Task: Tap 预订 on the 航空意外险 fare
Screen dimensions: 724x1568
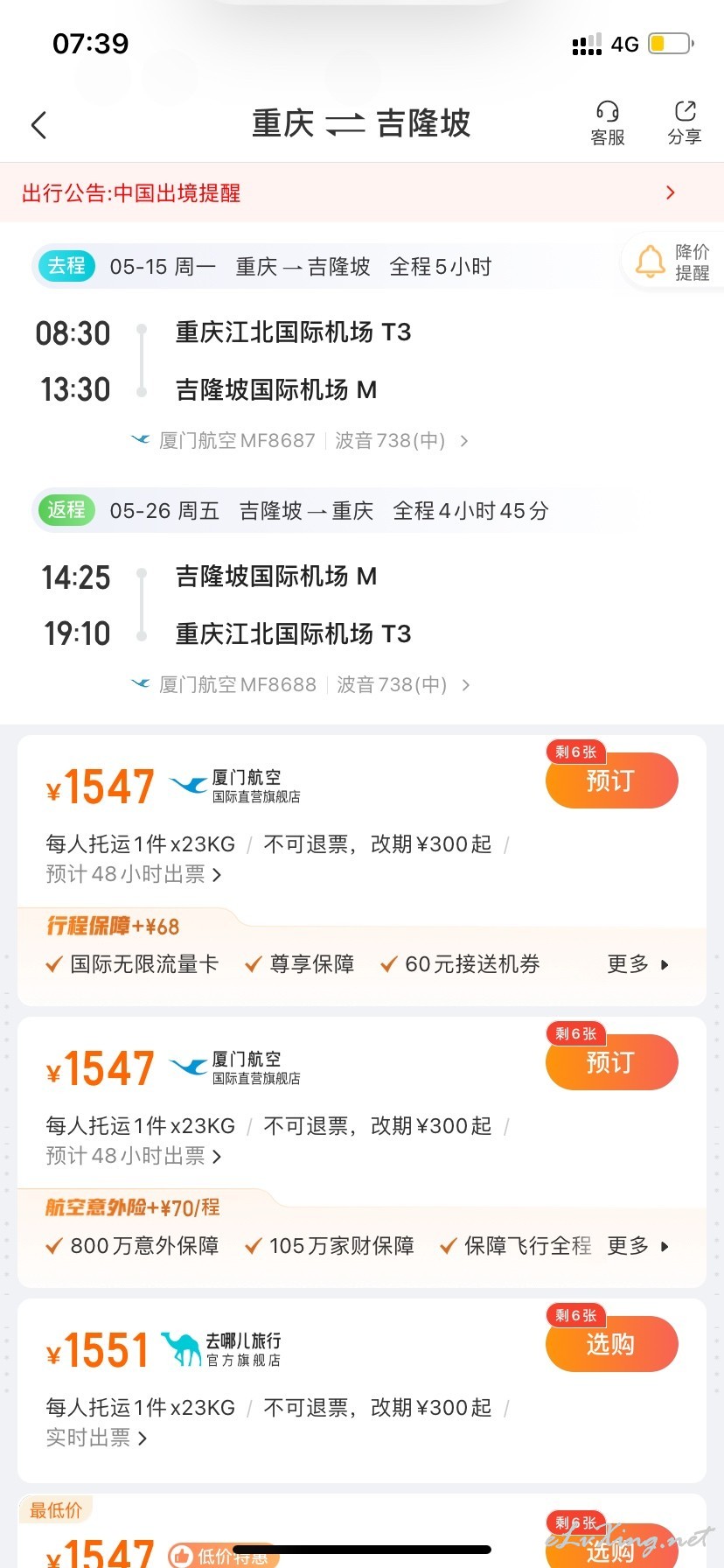Action: 611,1062
